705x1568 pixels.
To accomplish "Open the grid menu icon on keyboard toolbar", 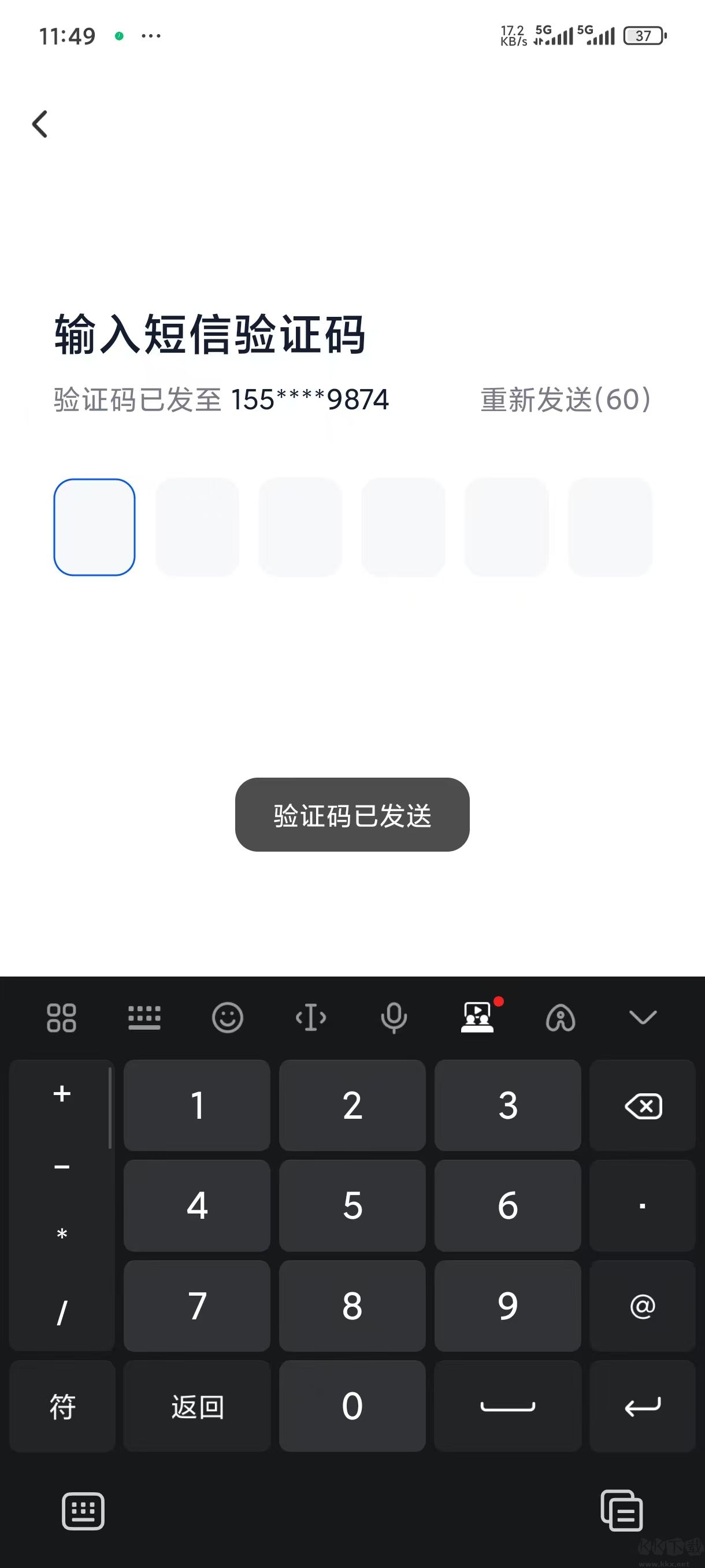I will pyautogui.click(x=61, y=1017).
